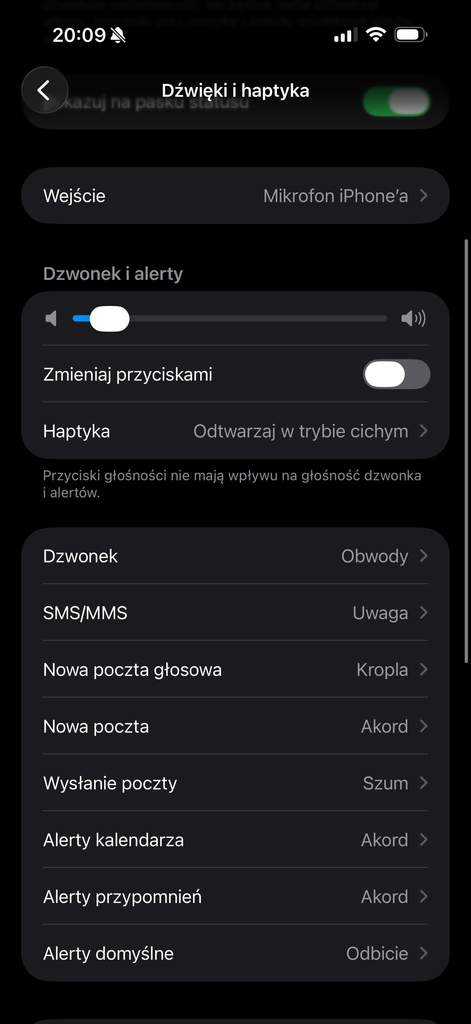Open Nowa poczta głosowa sound
The width and height of the screenshot is (471, 1024).
coord(235,669)
